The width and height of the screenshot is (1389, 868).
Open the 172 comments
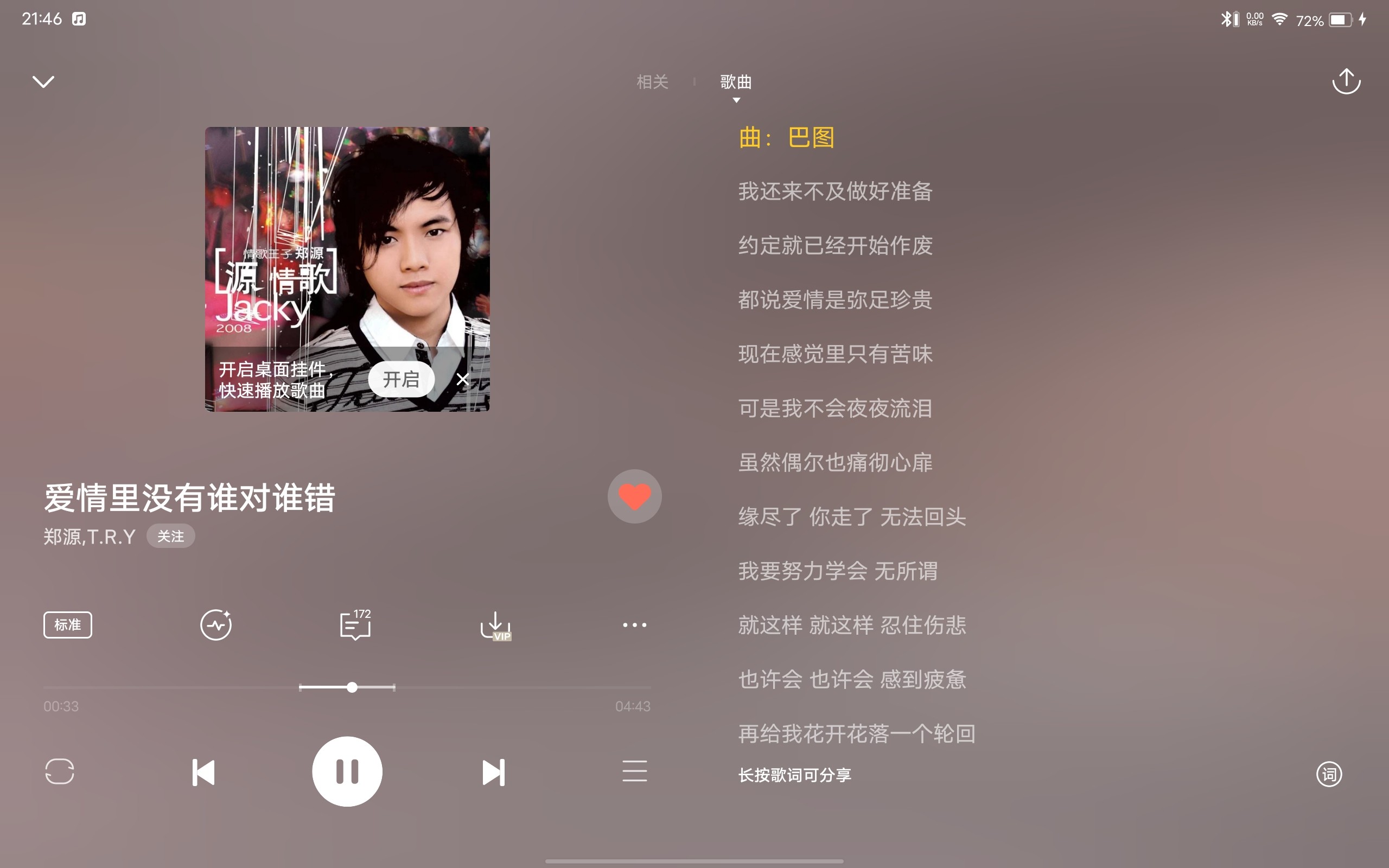pyautogui.click(x=355, y=624)
